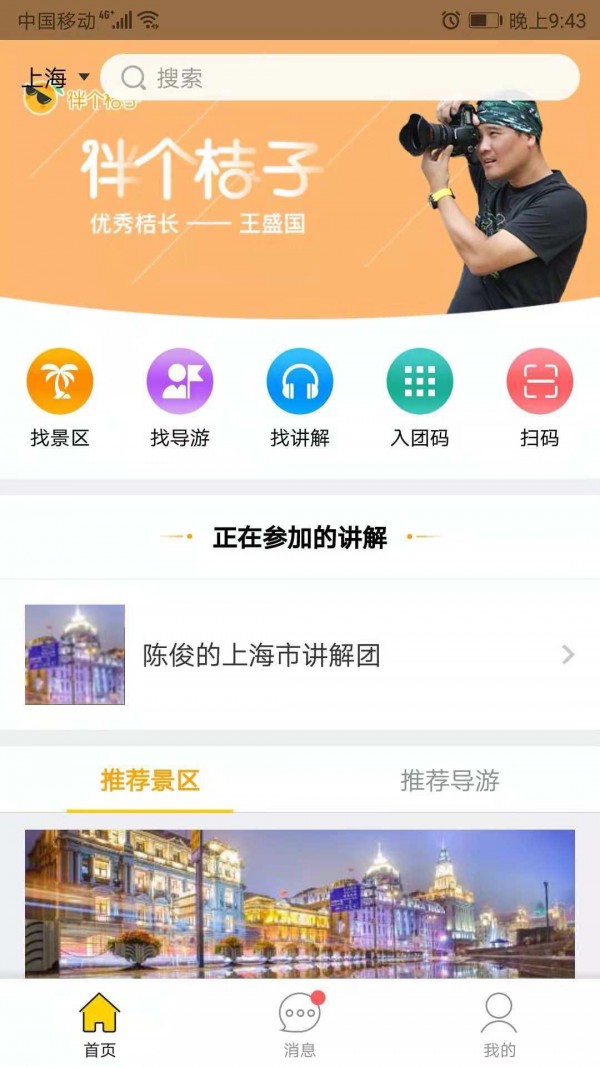This screenshot has width=600, height=1067.
Task: Open the 王盛国 banner
Action: pyautogui.click(x=300, y=200)
